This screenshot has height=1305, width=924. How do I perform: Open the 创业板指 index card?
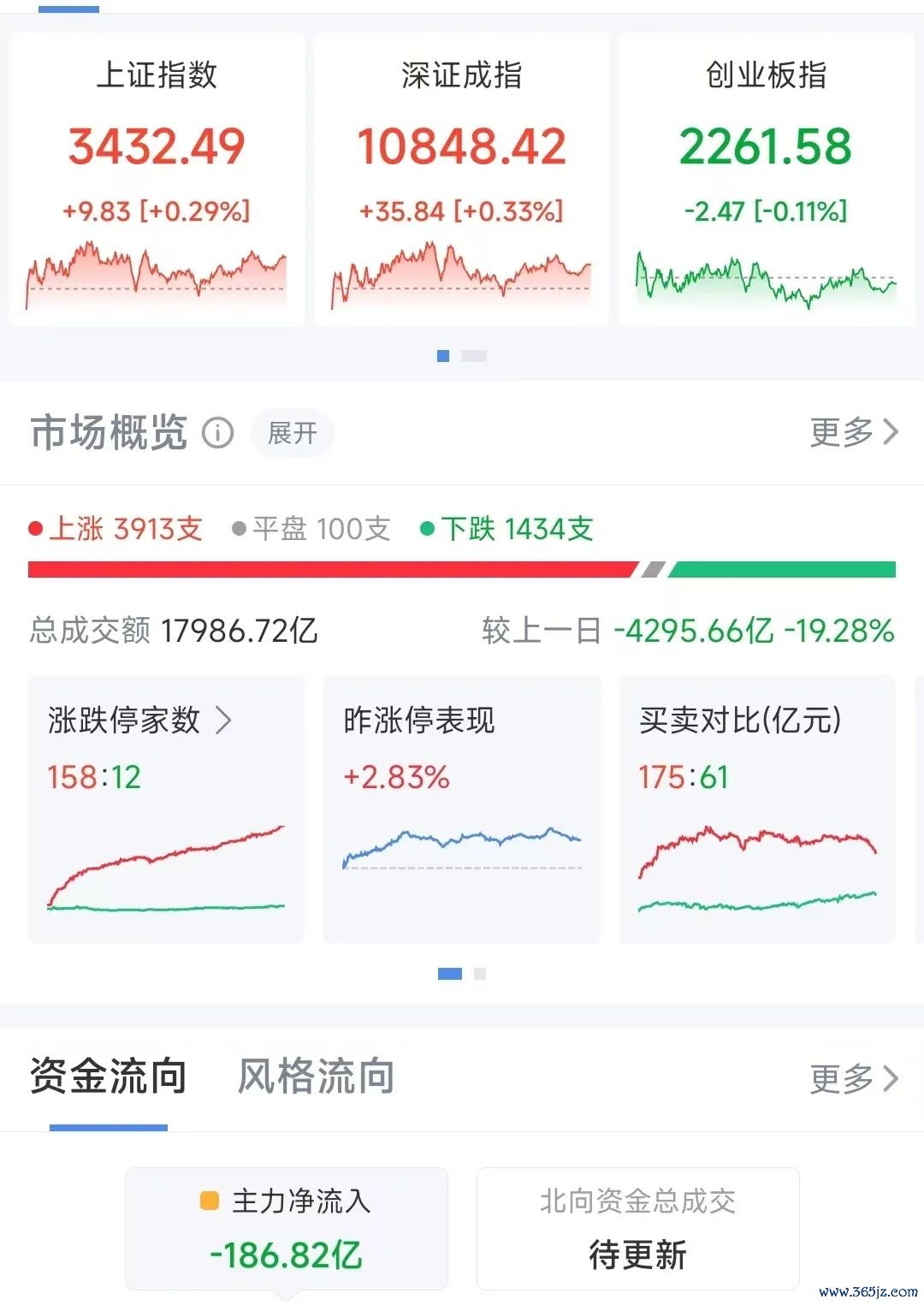point(766,180)
